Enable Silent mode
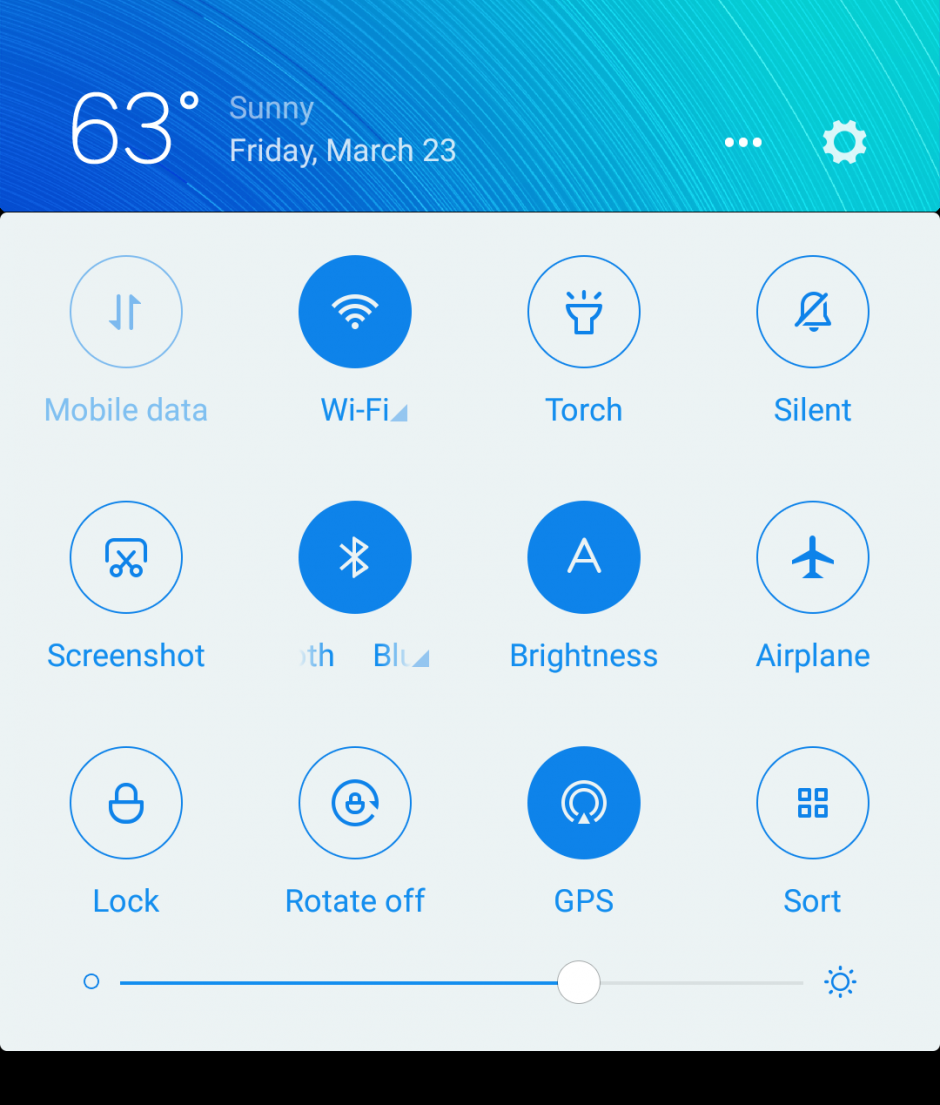The width and height of the screenshot is (940, 1105). pyautogui.click(x=812, y=311)
